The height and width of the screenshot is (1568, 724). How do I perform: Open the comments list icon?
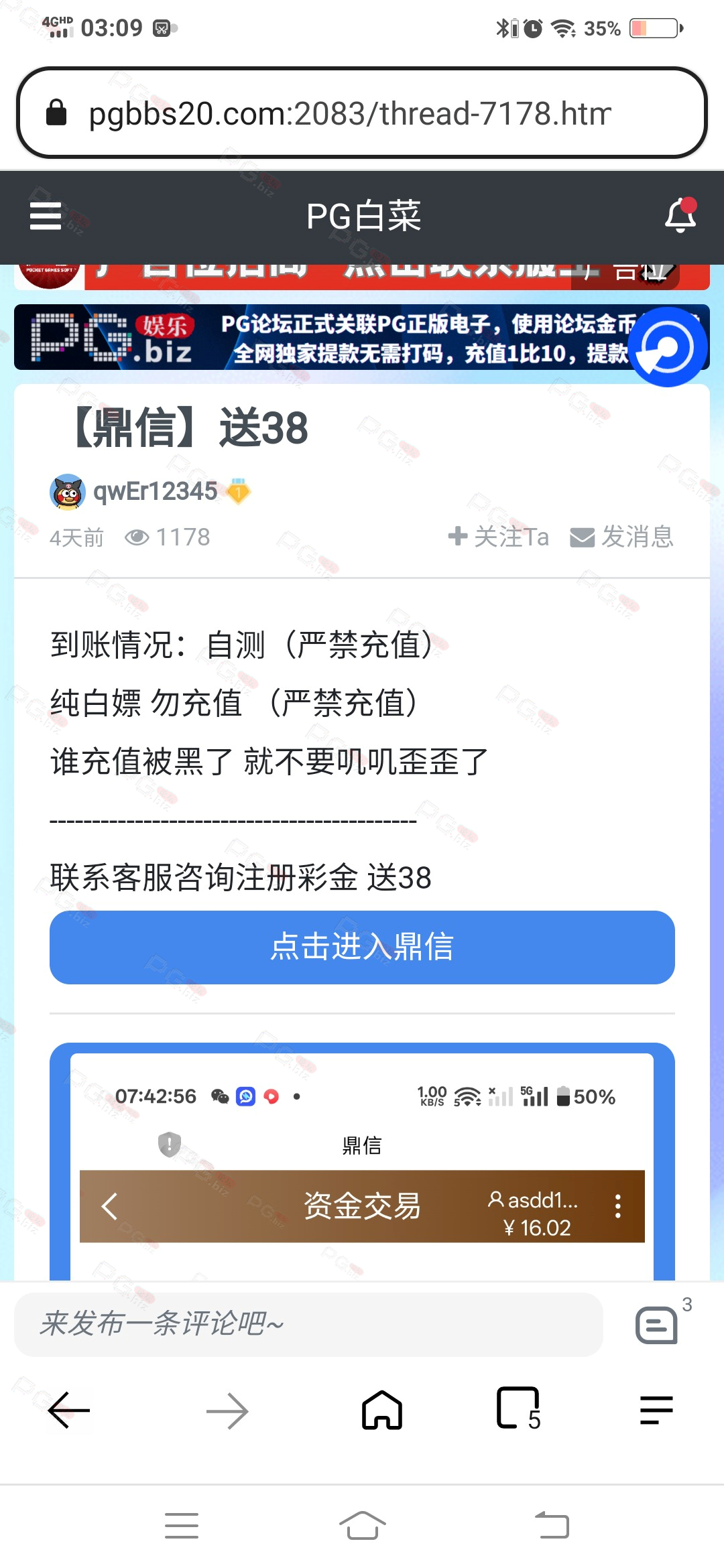(656, 1325)
